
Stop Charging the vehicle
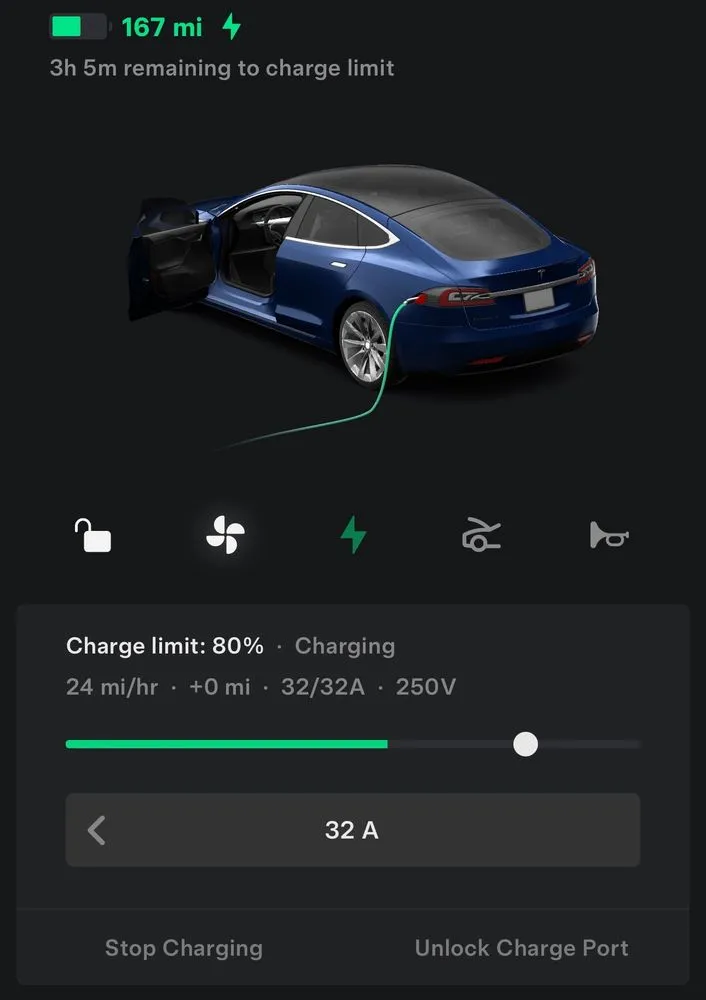pos(184,948)
